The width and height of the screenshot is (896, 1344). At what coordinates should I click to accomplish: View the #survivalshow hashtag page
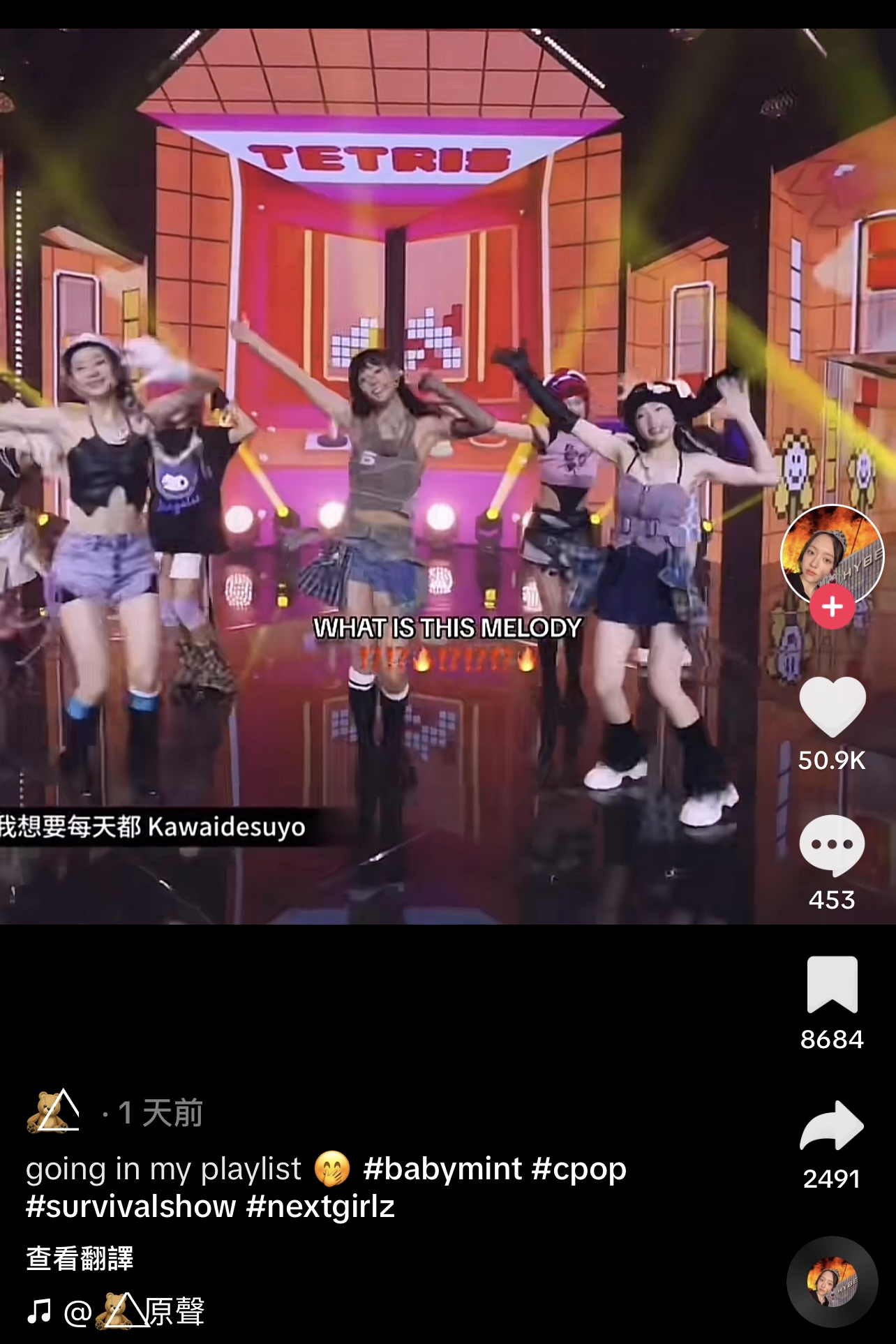click(130, 1207)
